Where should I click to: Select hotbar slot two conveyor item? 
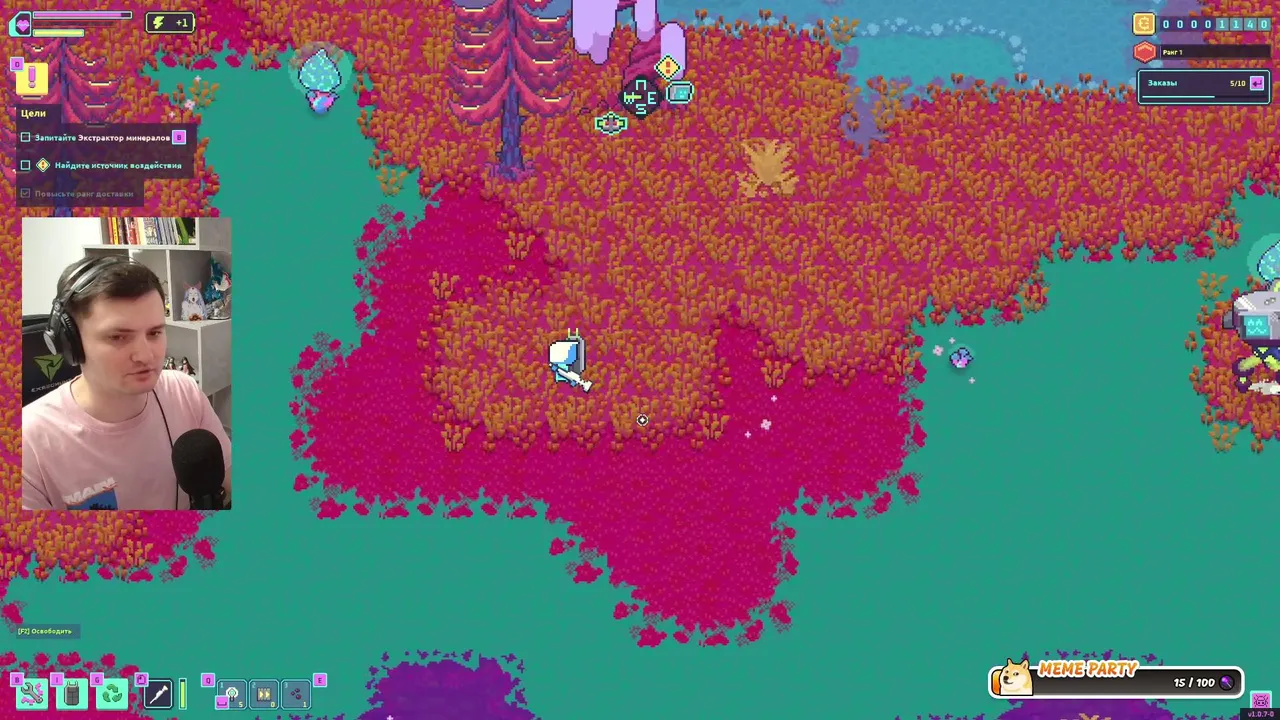264,694
